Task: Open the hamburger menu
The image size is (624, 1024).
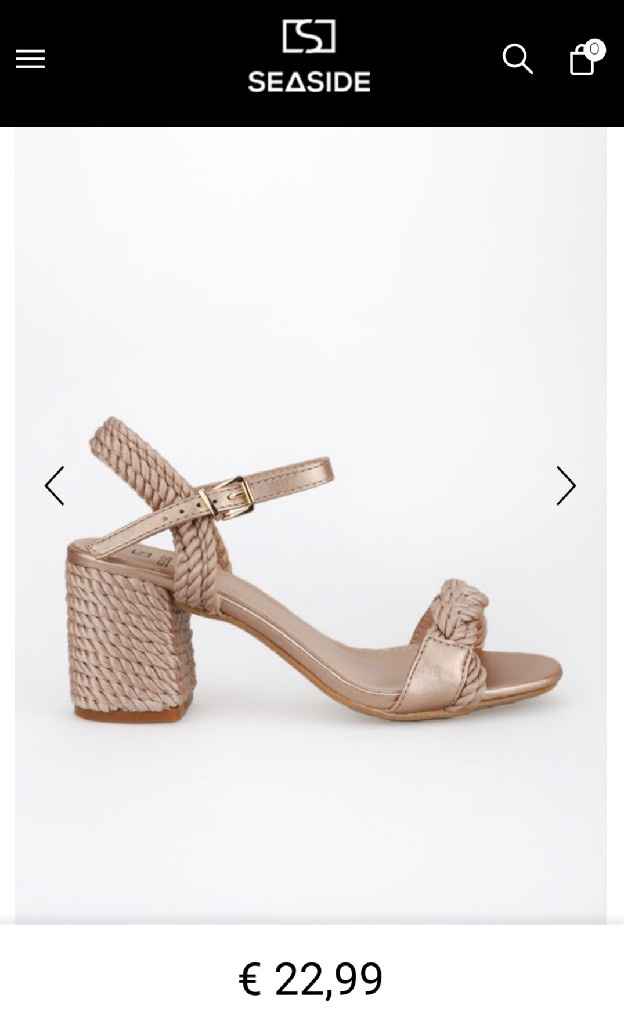Action: pos(31,59)
